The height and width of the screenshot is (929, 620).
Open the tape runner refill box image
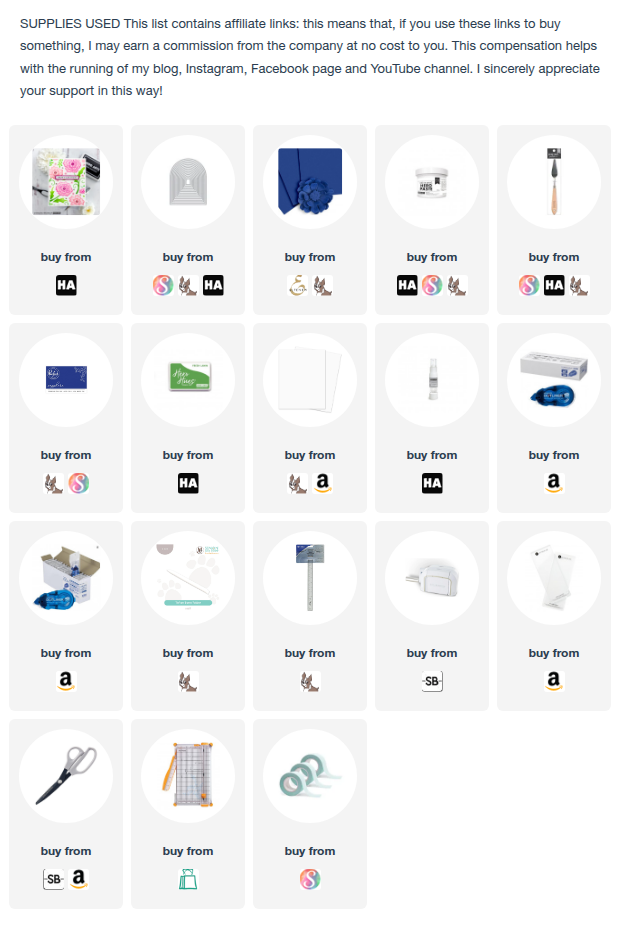(x=66, y=578)
